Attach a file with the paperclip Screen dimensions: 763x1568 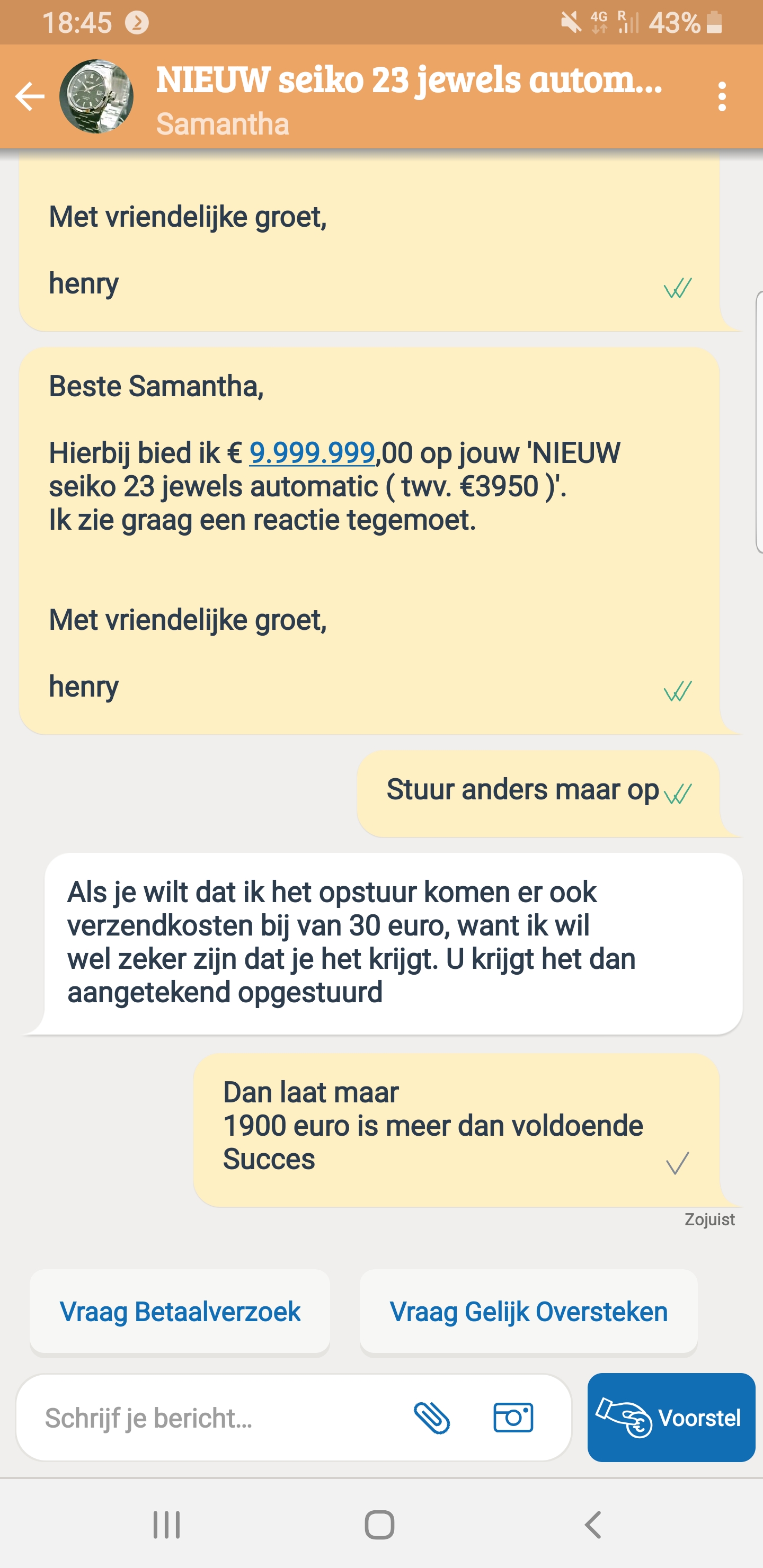432,1418
